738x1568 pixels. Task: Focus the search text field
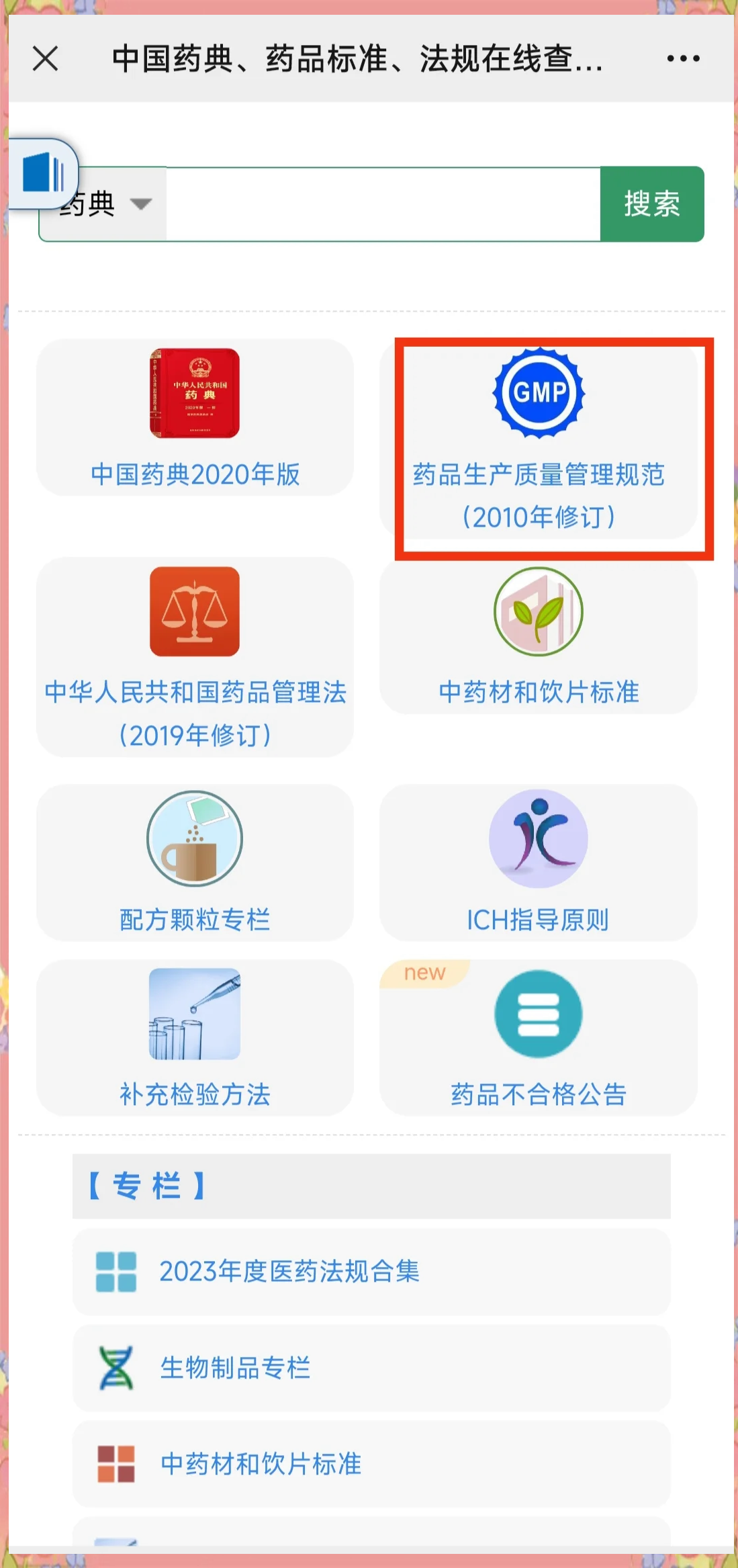[383, 204]
